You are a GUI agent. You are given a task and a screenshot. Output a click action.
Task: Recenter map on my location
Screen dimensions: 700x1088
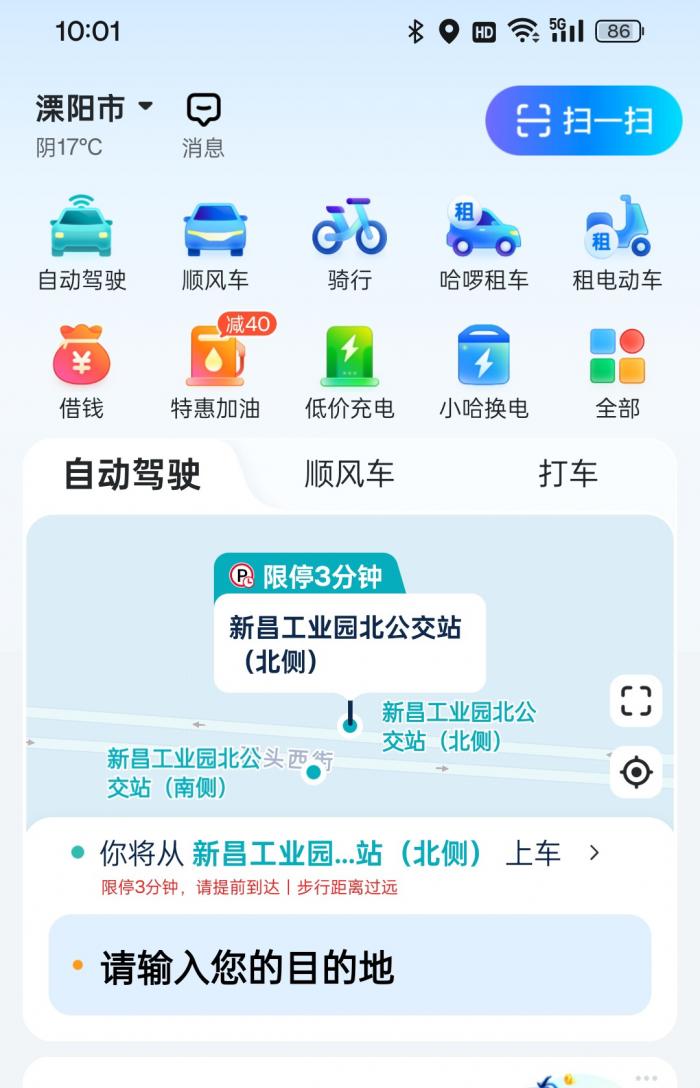pyautogui.click(x=636, y=772)
